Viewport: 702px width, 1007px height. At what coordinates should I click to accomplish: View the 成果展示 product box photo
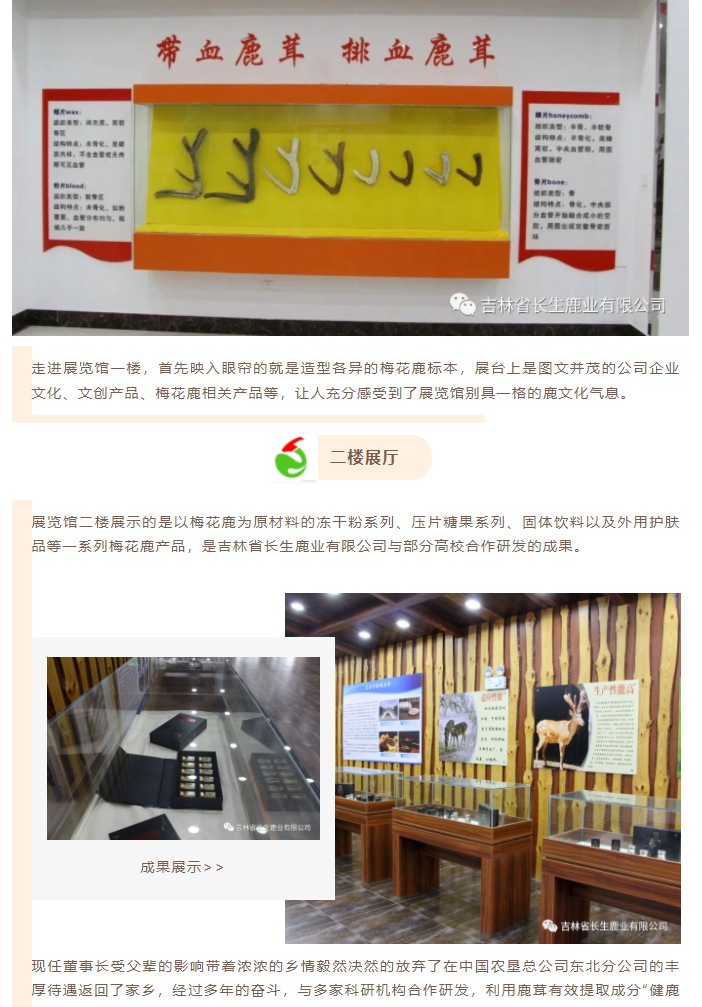pyautogui.click(x=183, y=747)
